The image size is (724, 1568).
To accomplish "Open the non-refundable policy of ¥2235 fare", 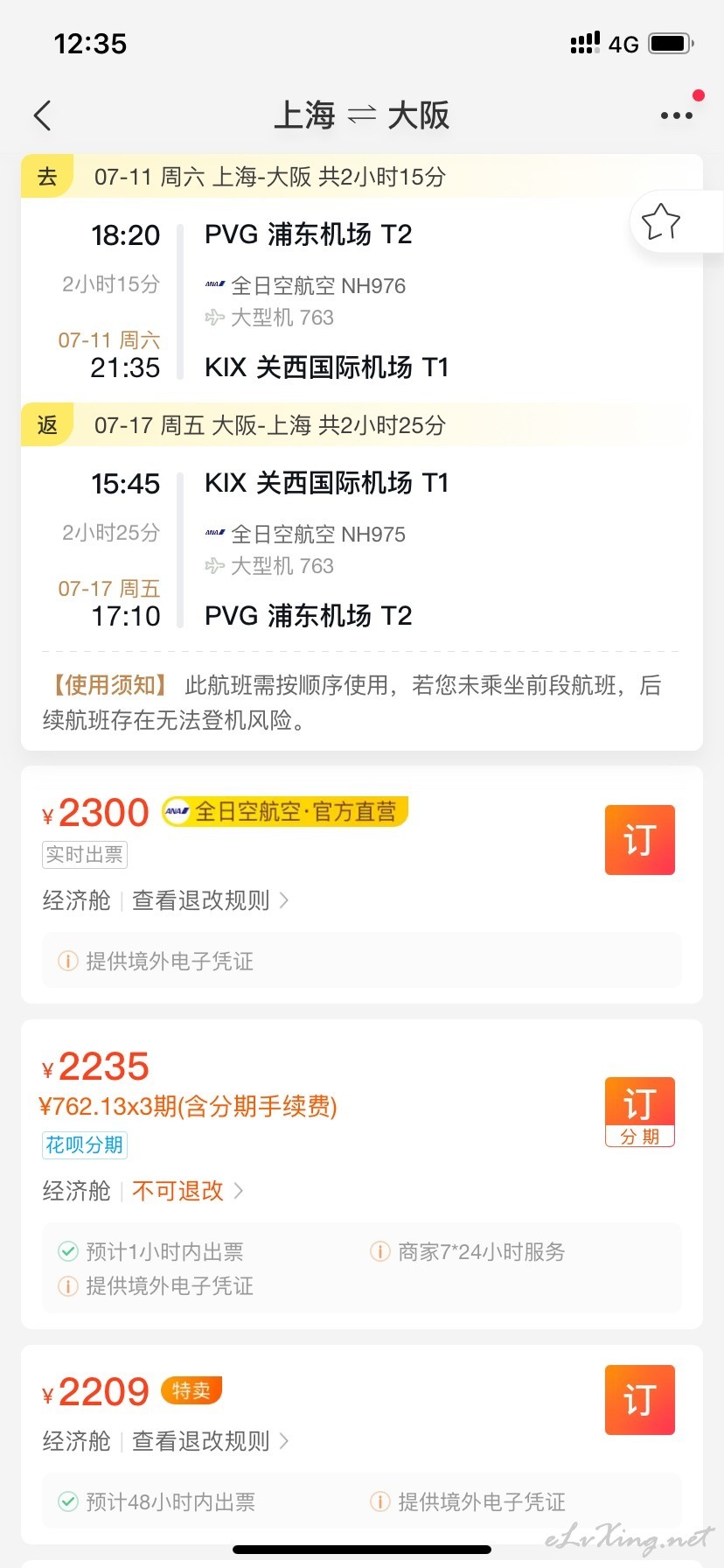I will pos(187,1191).
